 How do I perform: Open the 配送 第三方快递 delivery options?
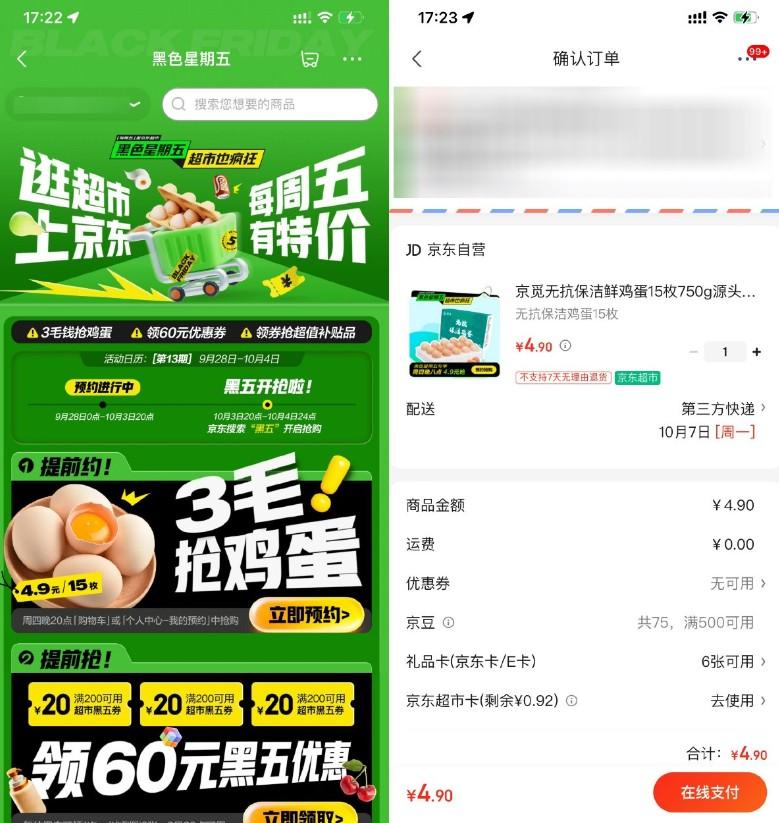point(722,408)
